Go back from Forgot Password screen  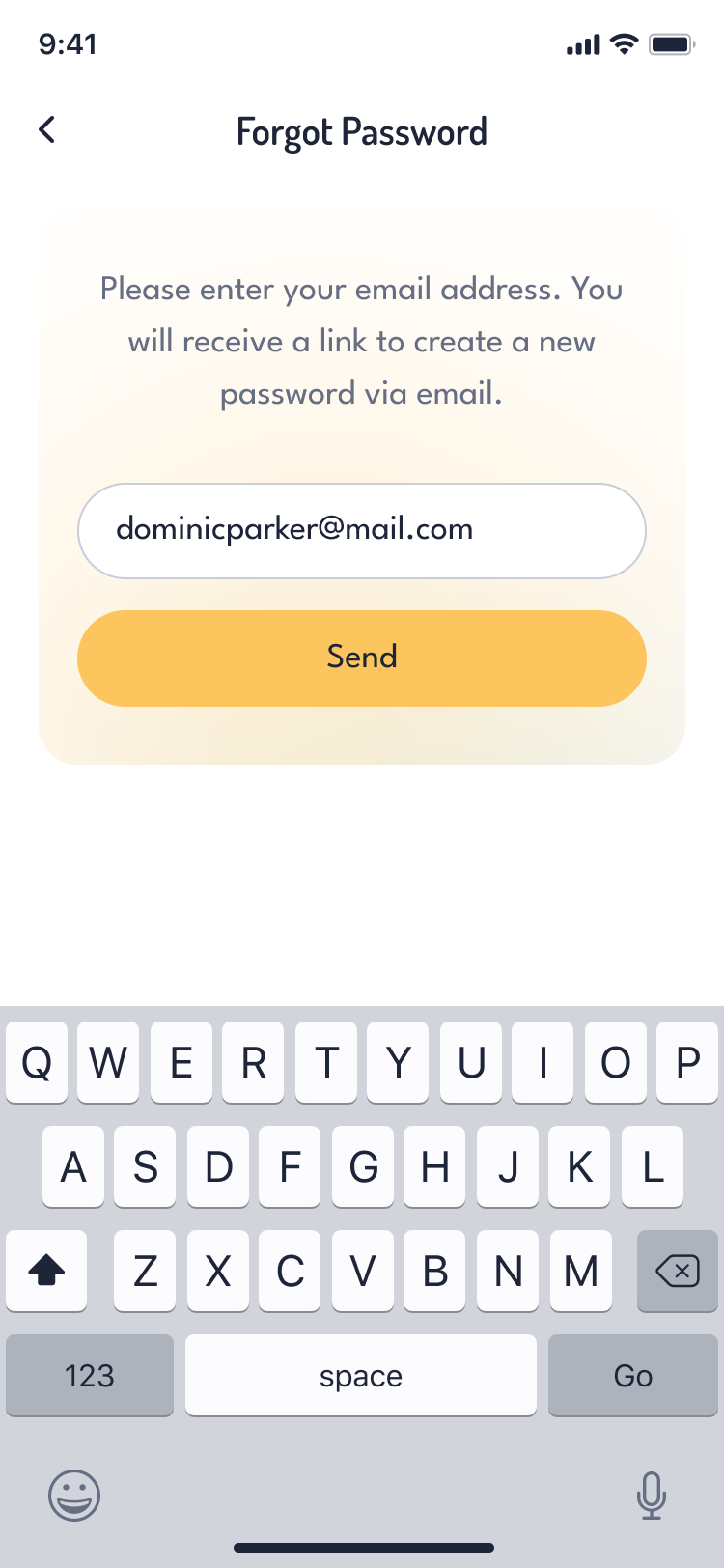46,130
